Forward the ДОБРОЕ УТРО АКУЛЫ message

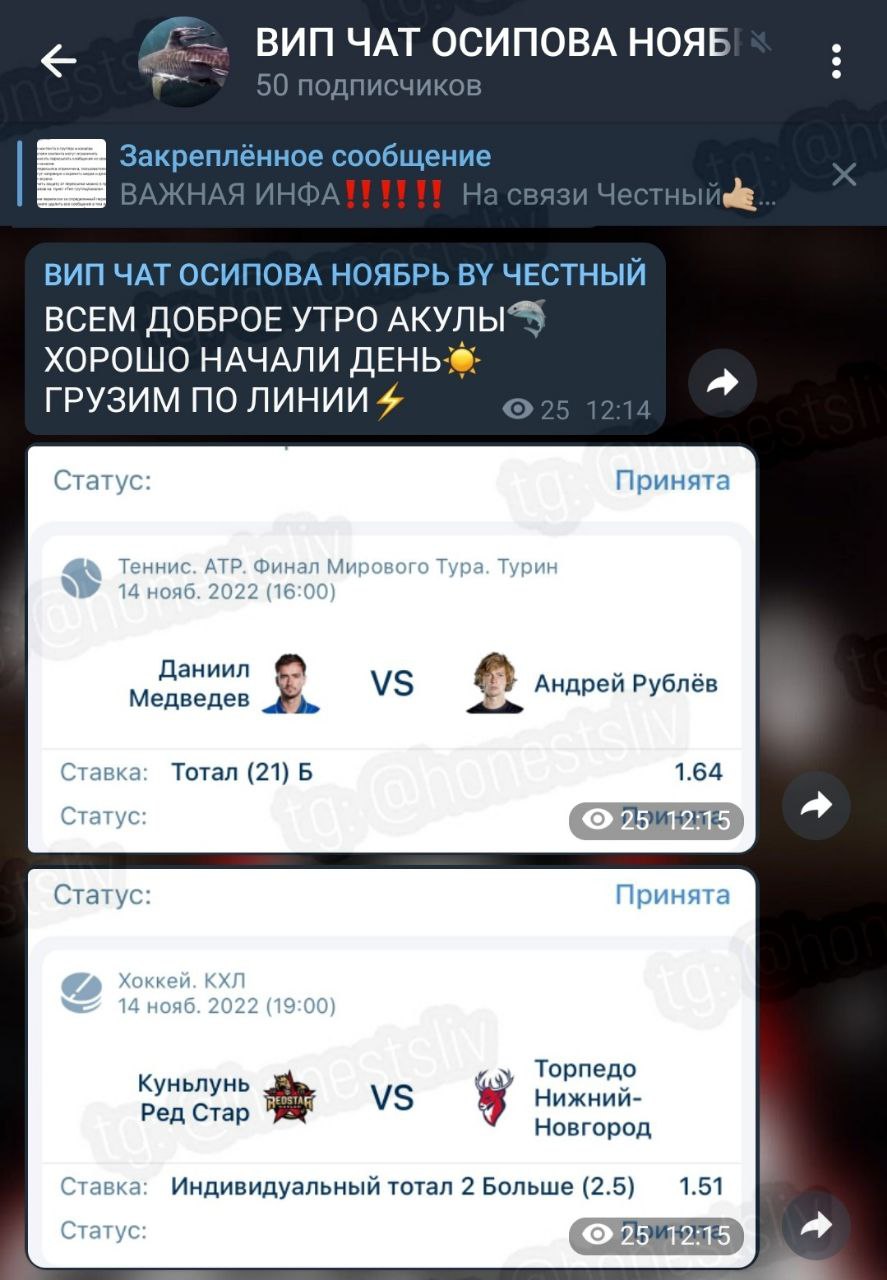click(x=723, y=380)
